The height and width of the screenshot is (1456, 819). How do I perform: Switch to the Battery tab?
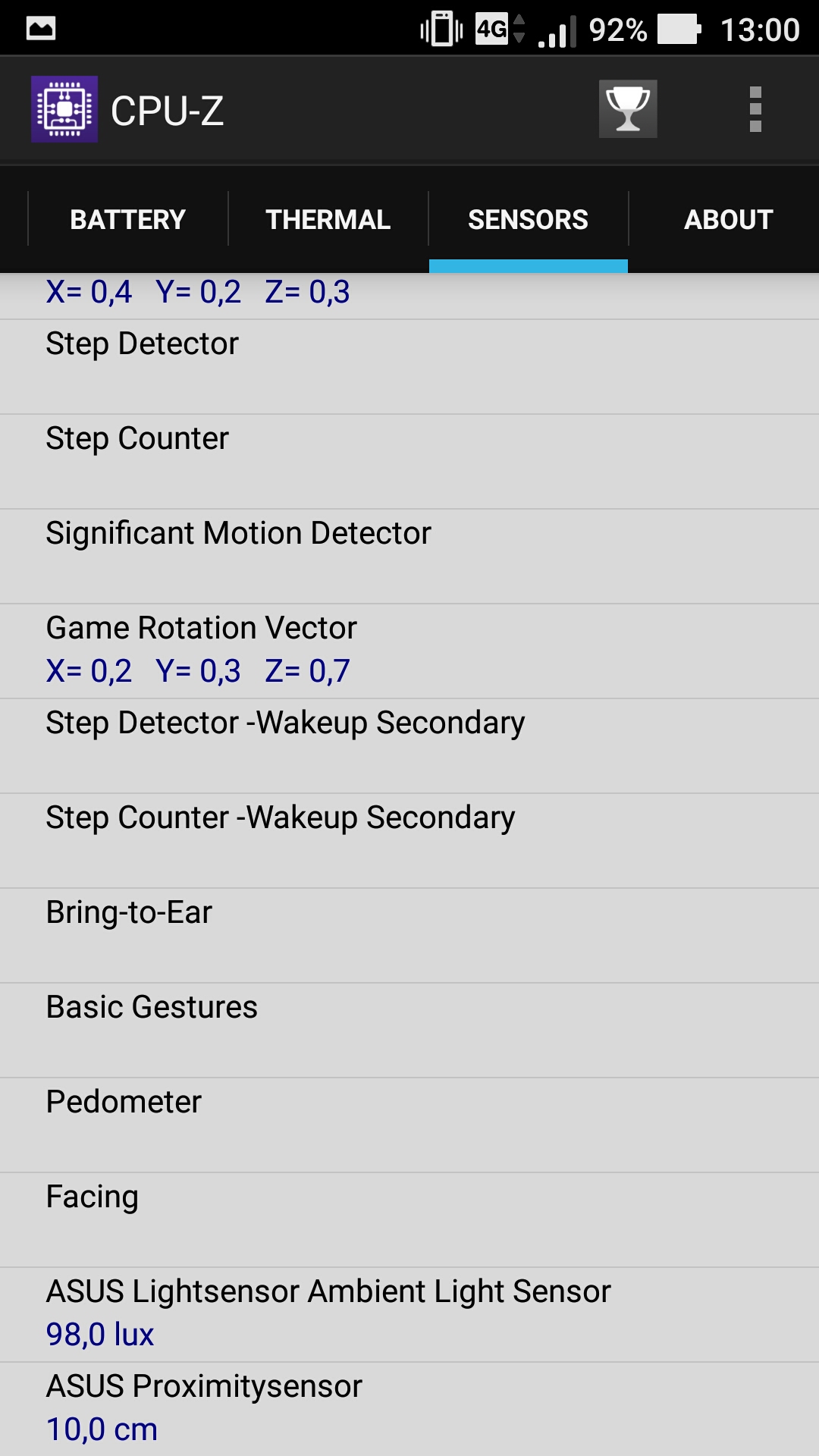(128, 219)
